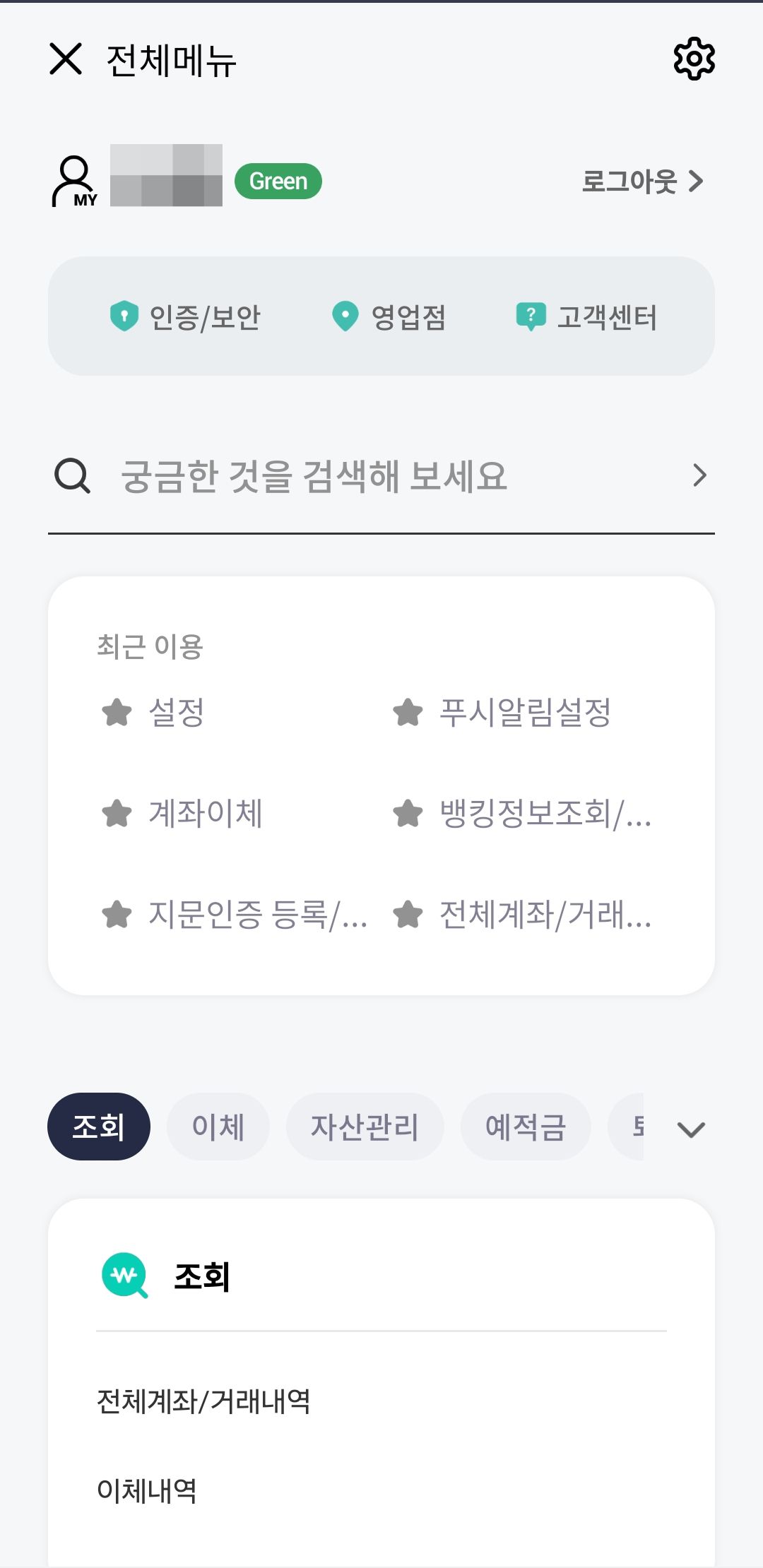Viewport: 763px width, 1568px height.
Task: Open the MY profile icon
Action: (x=75, y=182)
